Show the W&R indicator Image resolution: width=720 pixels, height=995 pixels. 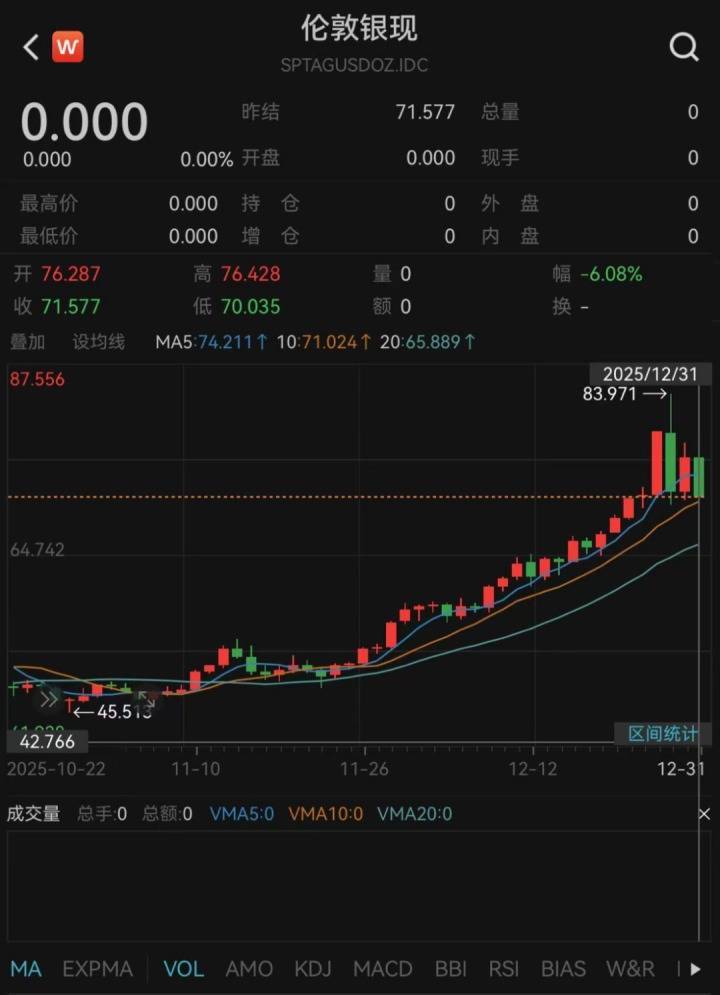click(630, 968)
